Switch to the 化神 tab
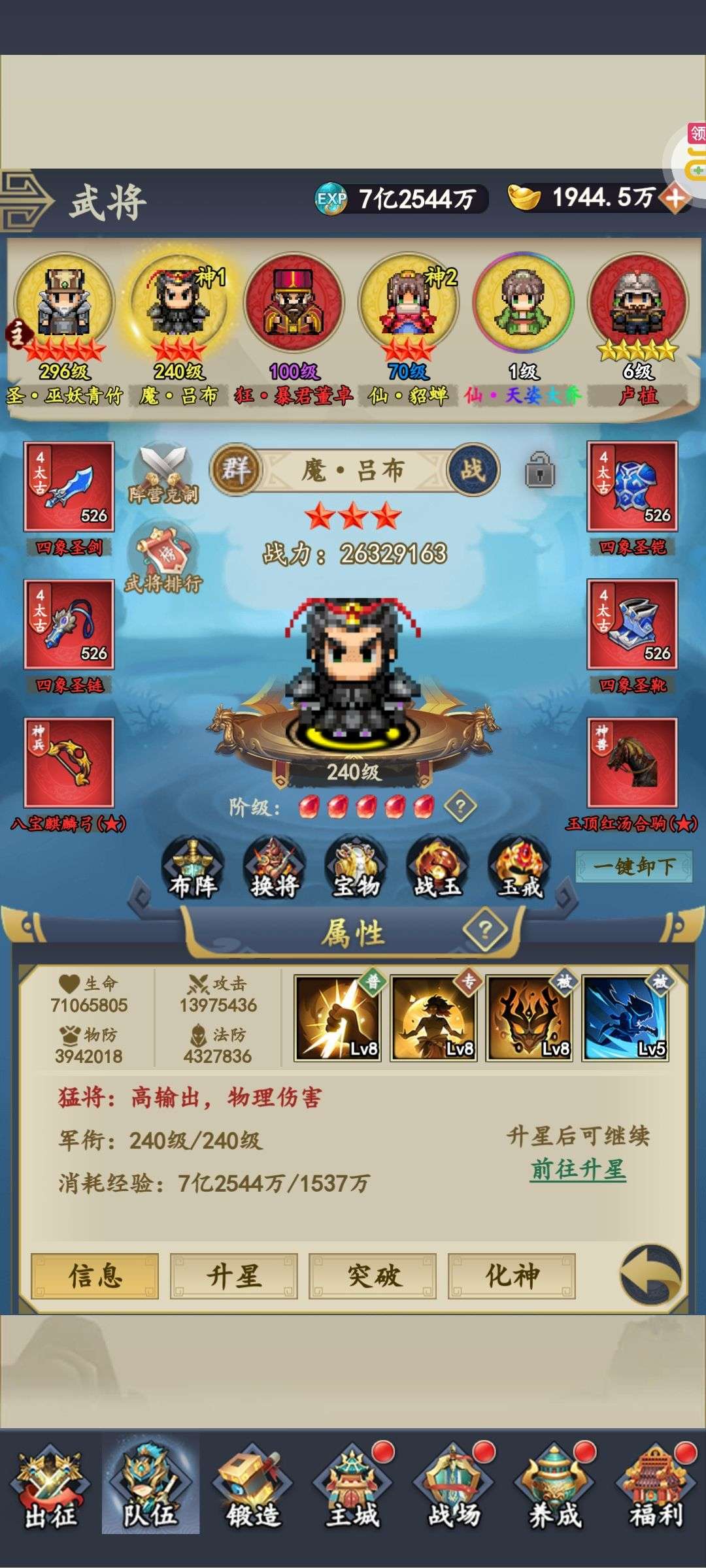 (x=512, y=1275)
